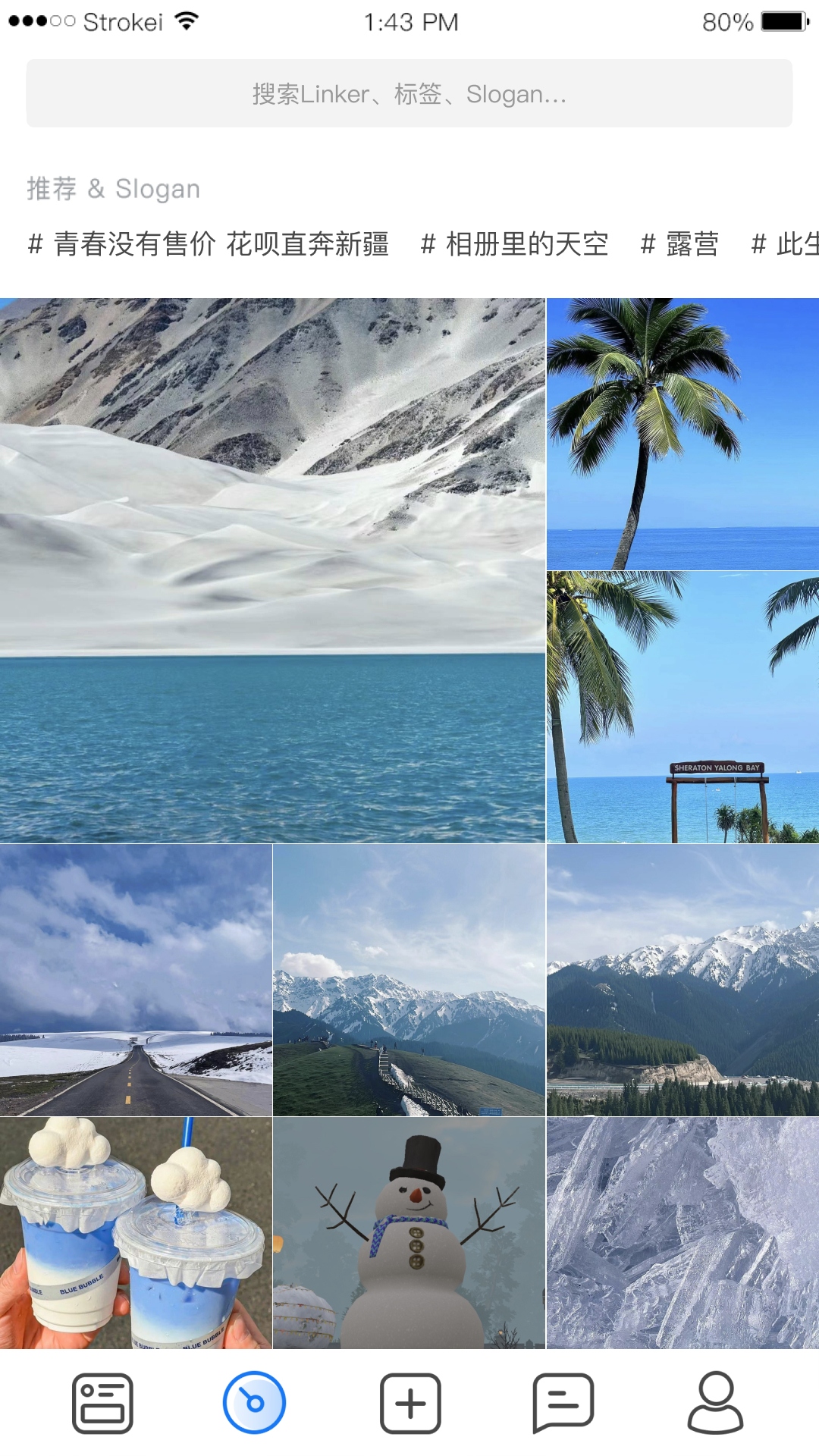Select the # 青春没有售价 花呗直奔新疆 tag

[x=209, y=244]
